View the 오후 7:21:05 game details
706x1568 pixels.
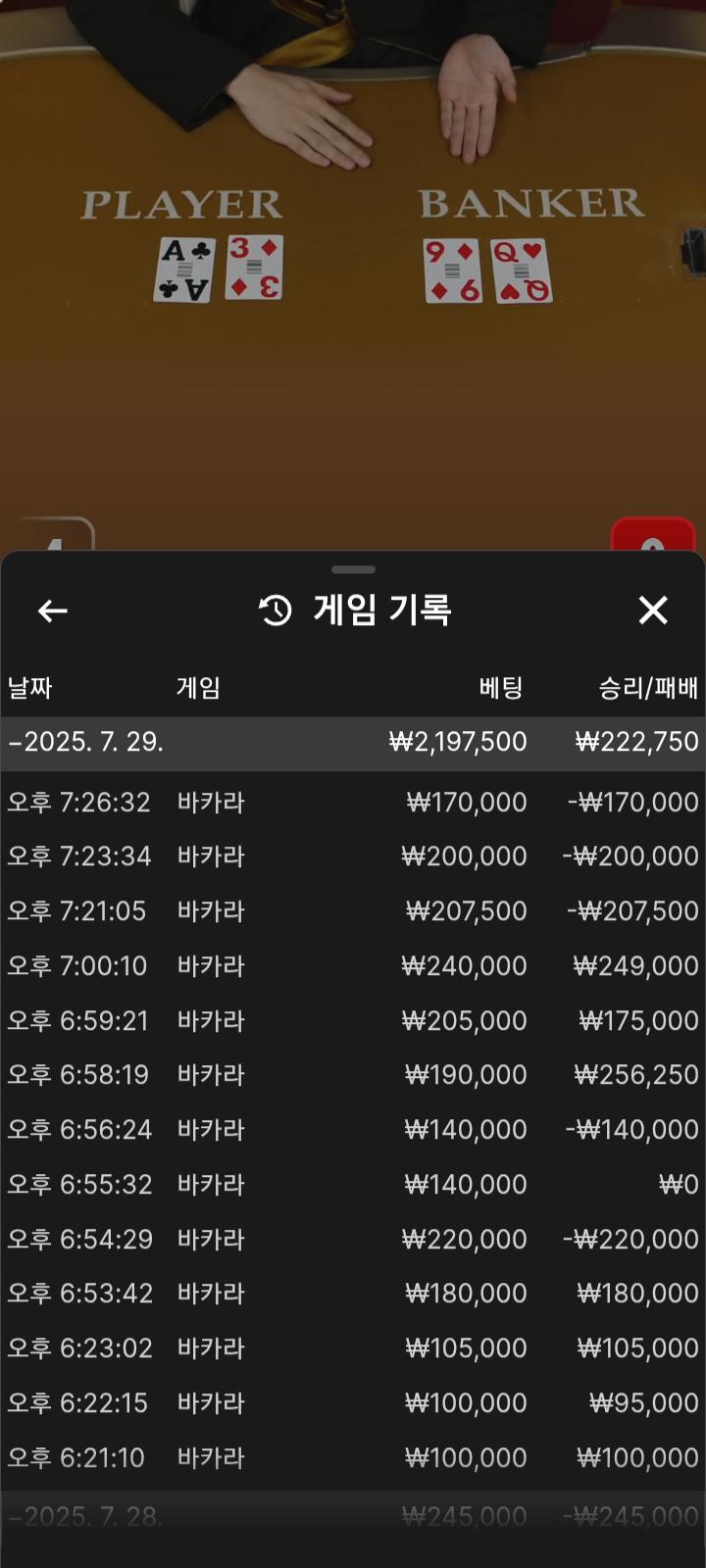(x=353, y=911)
